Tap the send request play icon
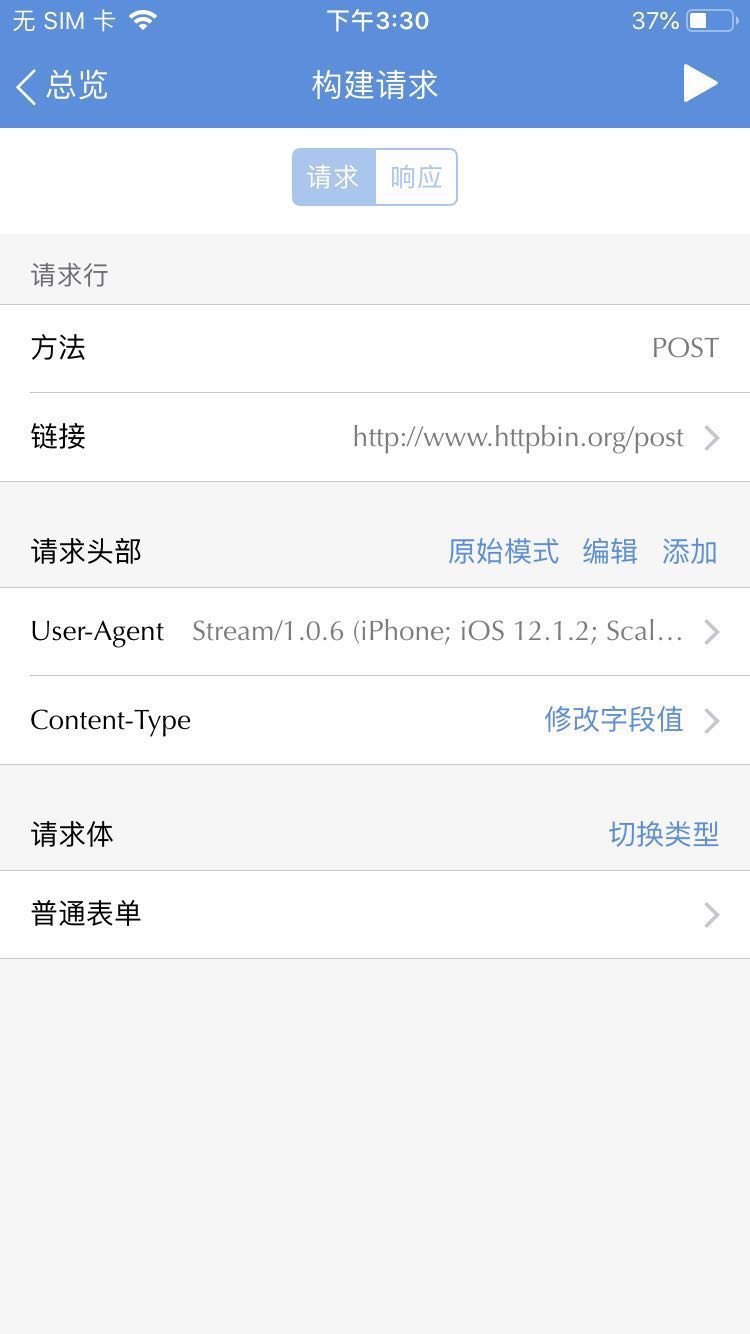Screen dimensions: 750x1334 click(700, 84)
